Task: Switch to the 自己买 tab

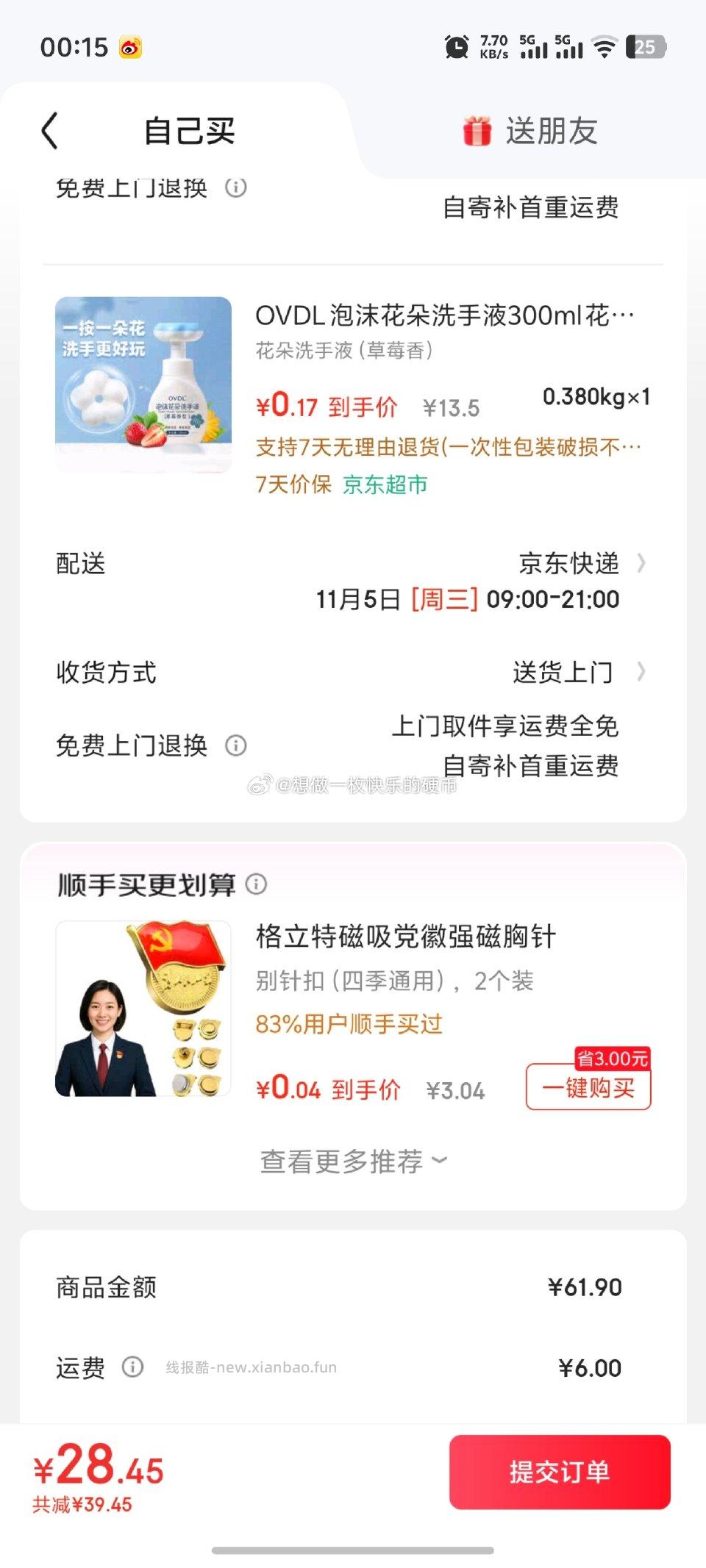Action: tap(190, 132)
